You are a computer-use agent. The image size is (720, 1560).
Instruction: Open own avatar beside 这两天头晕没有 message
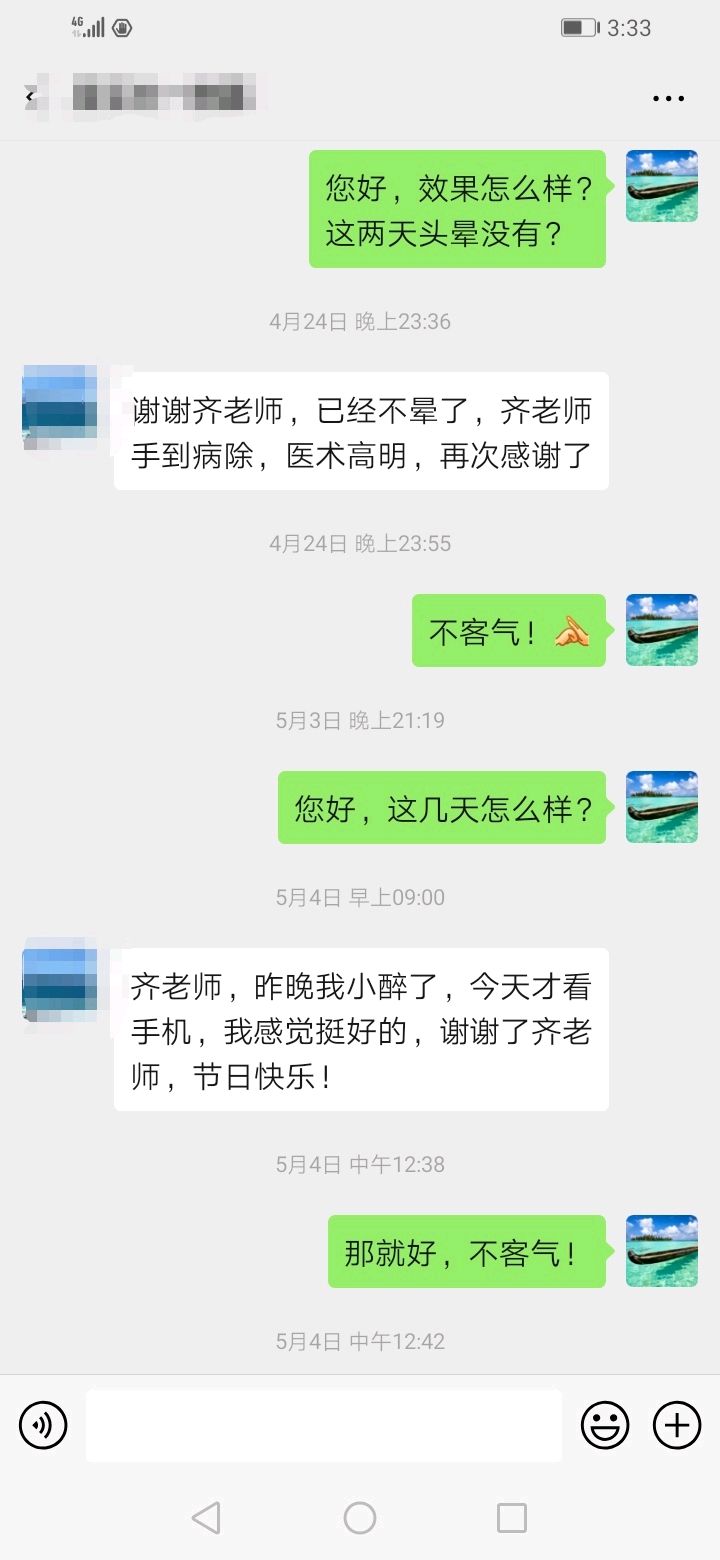662,186
